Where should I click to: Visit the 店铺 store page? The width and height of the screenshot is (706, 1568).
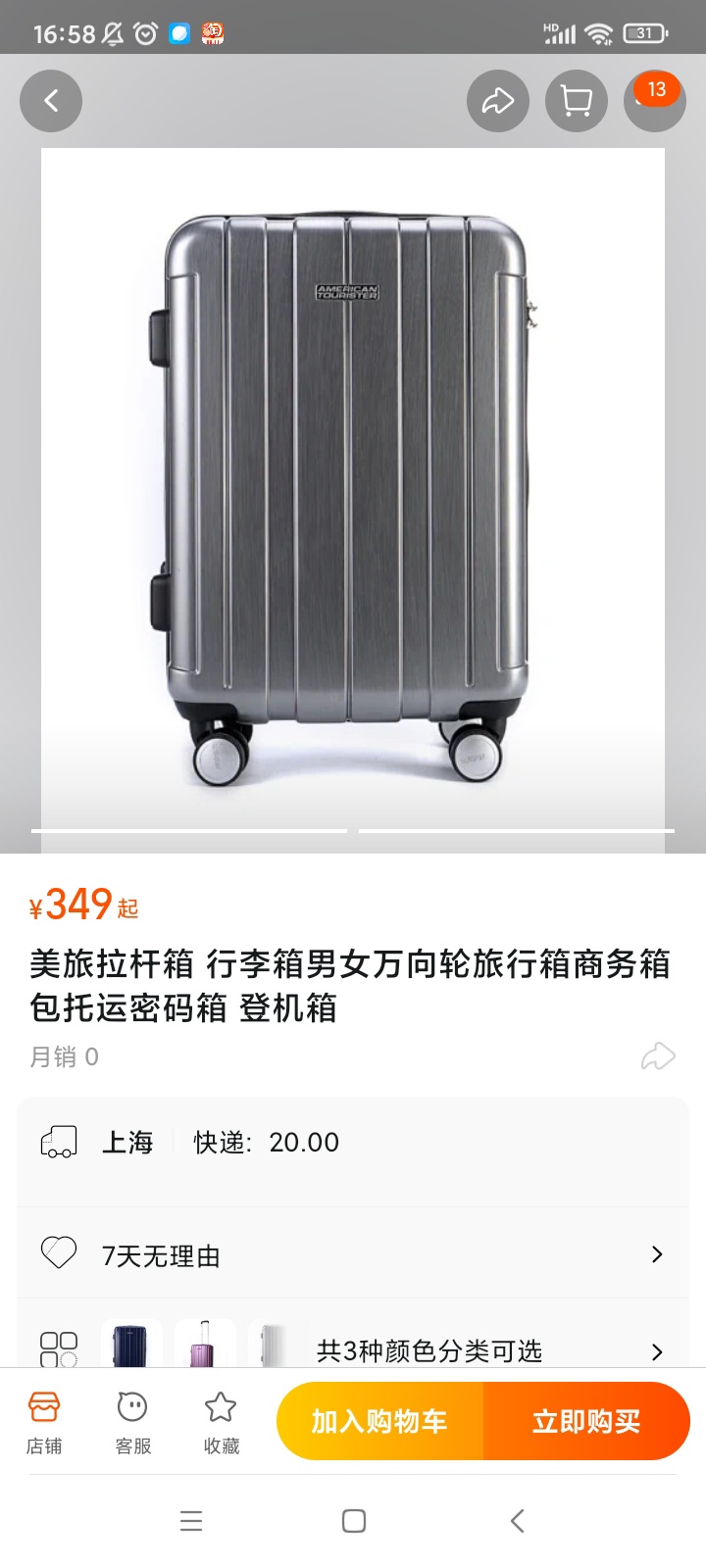pyautogui.click(x=44, y=1422)
